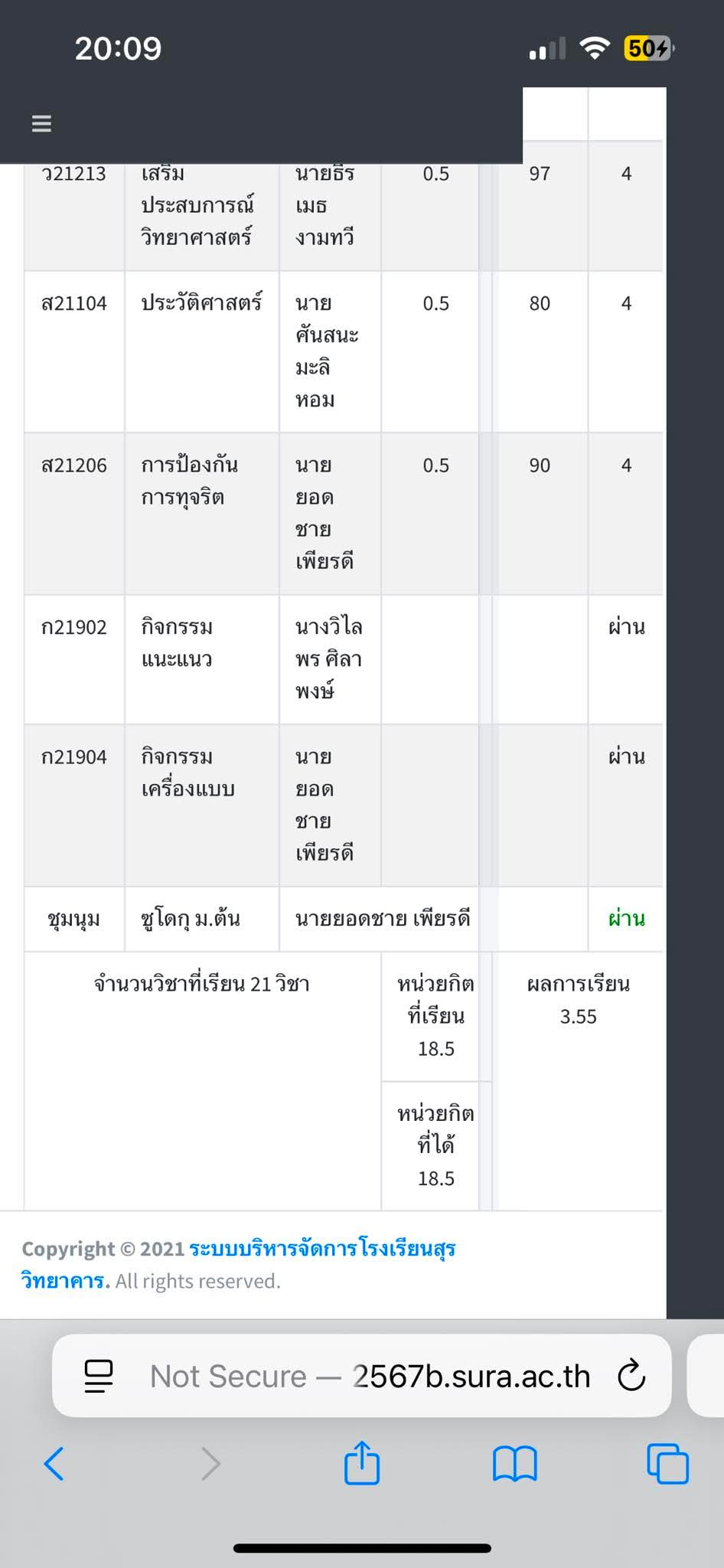Screen dimensions: 724x1568
Task: Open the page settings icon in address bar
Action: tap(99, 1376)
